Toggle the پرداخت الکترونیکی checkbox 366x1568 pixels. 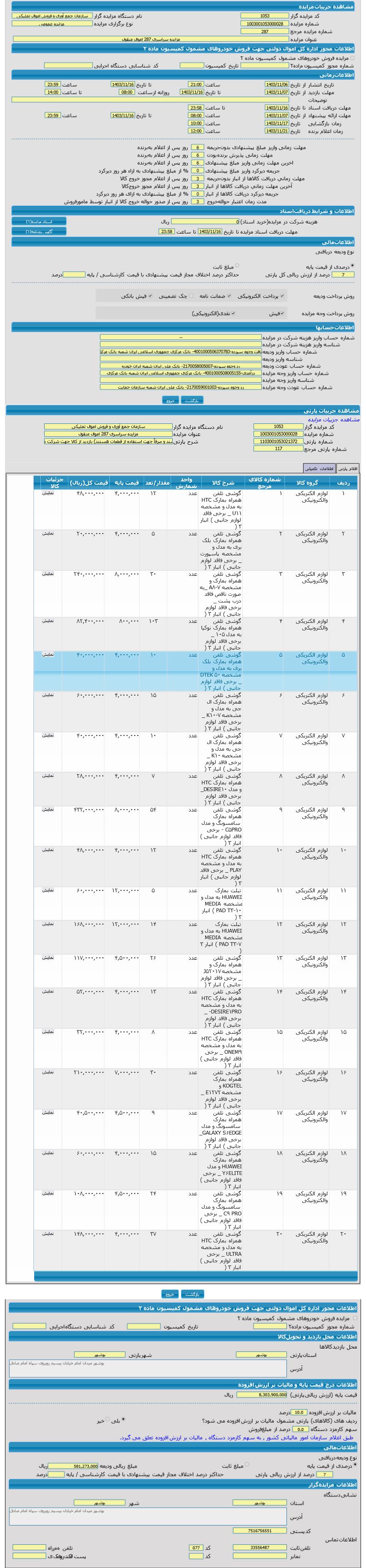tap(281, 296)
